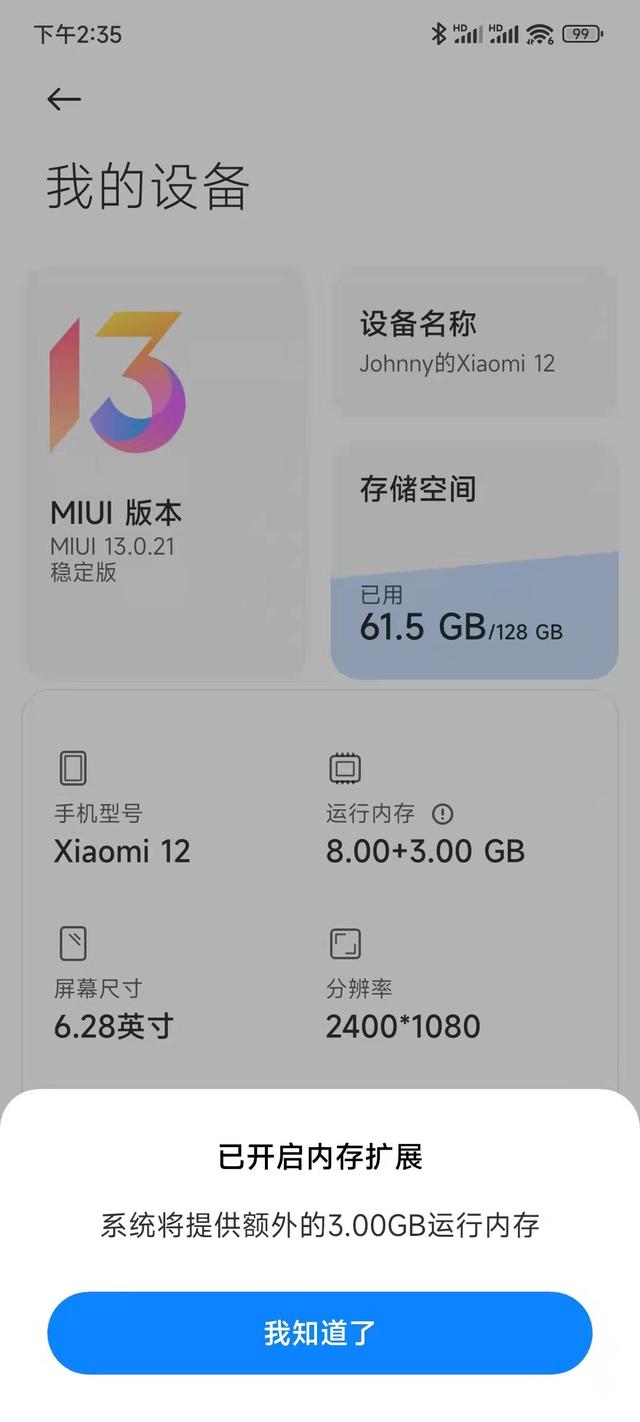Screen dimensions: 640x1422
Task: Tap the info icon beside 运行内存
Action: click(443, 813)
